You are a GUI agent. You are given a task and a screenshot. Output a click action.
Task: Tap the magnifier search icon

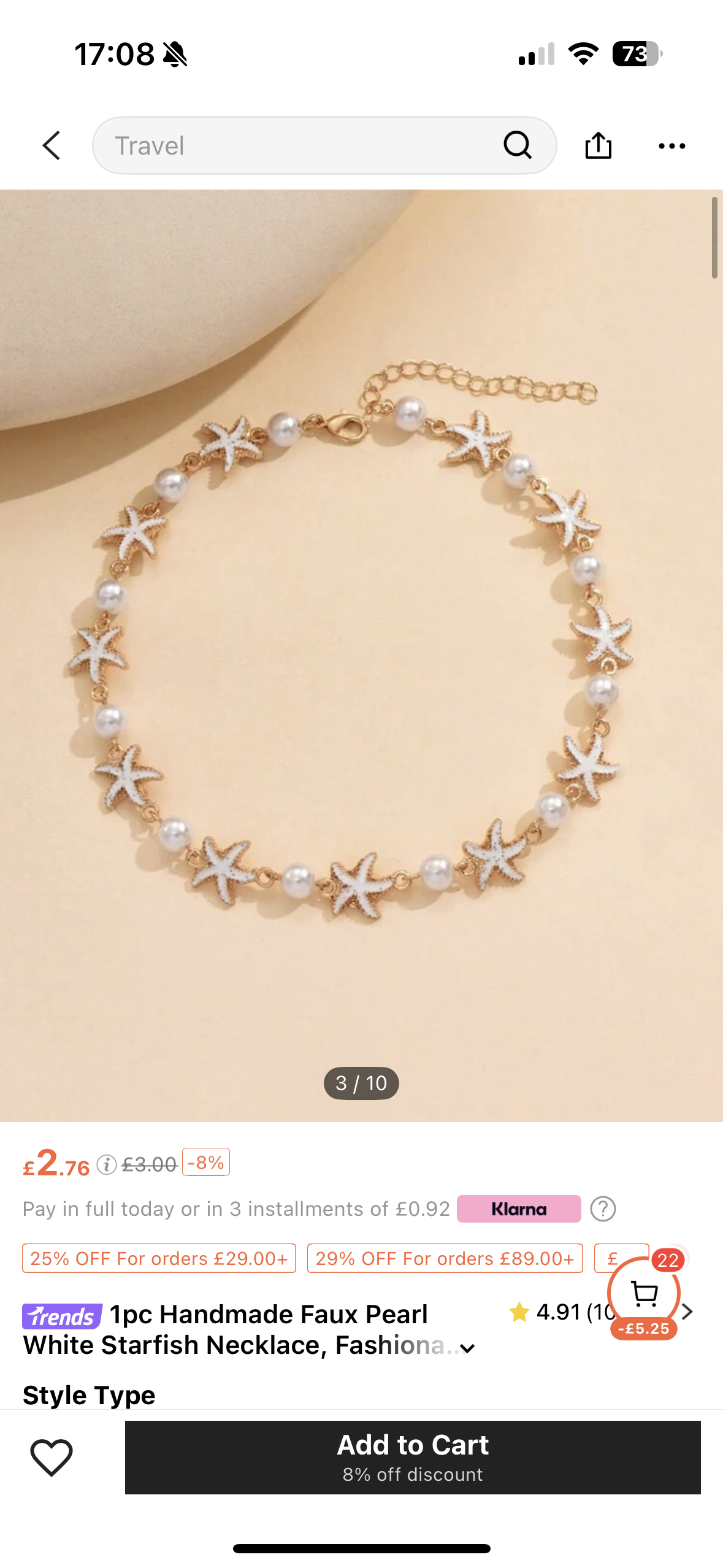[517, 145]
